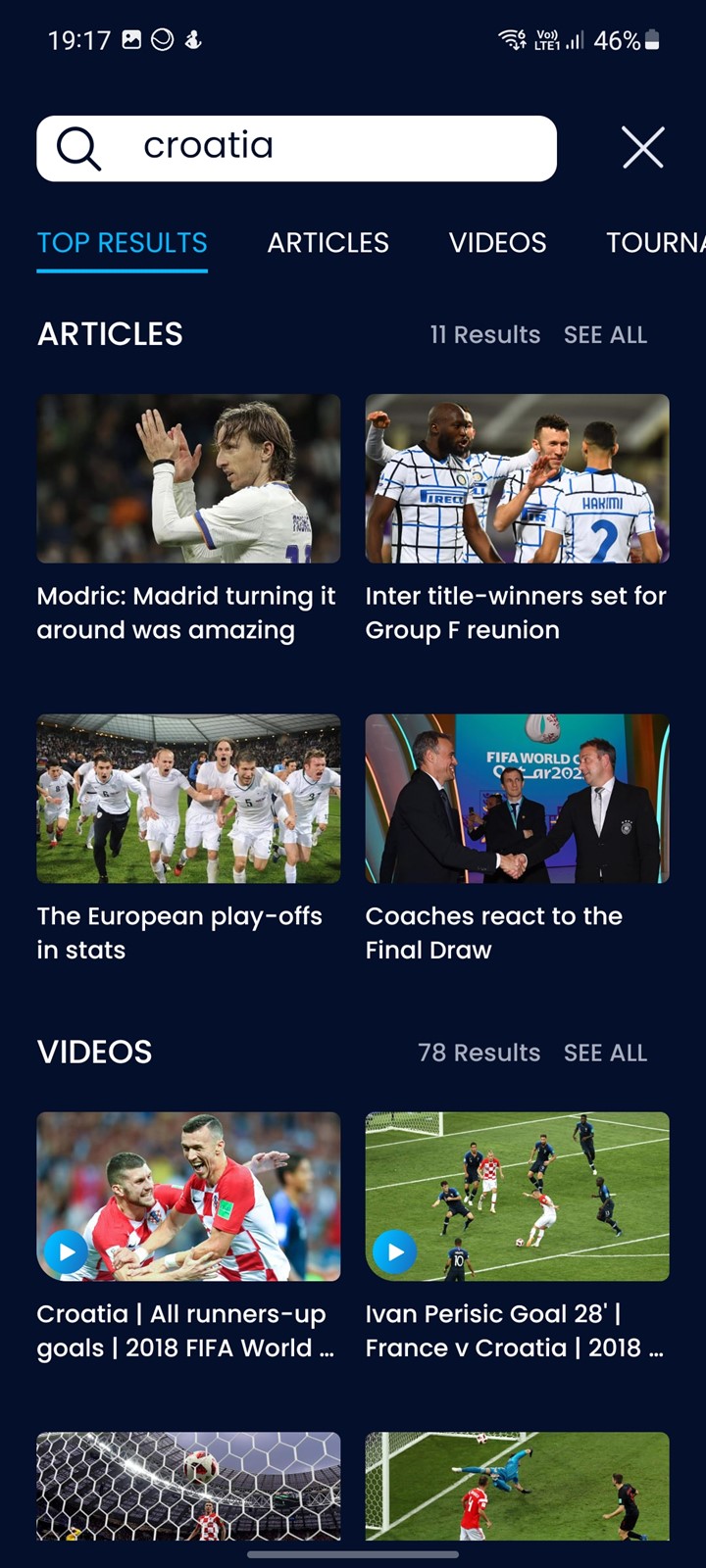See all 11 article results
This screenshot has height=1568, width=706.
(605, 335)
